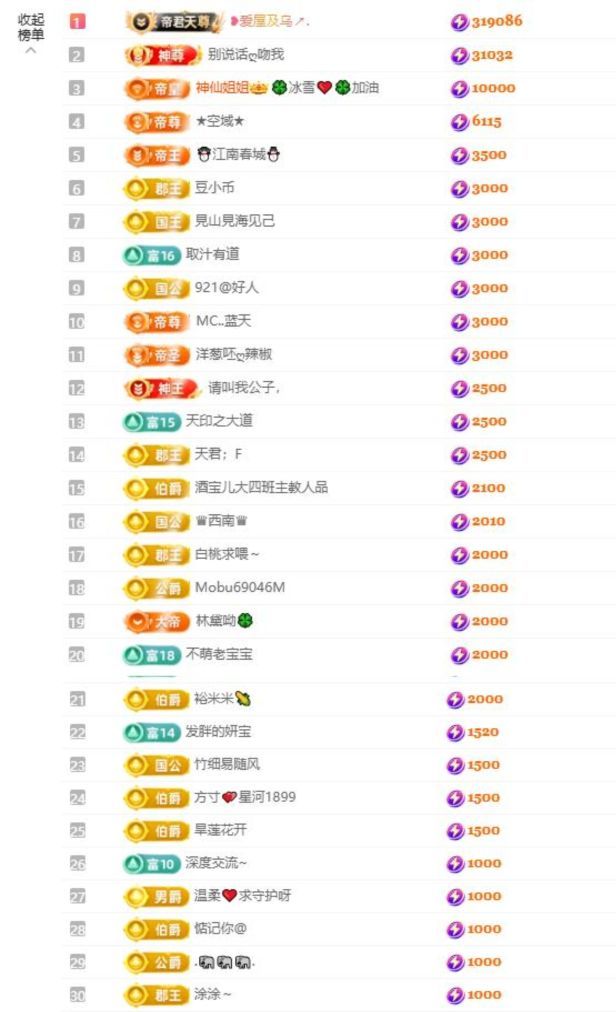Open rank 11 user 洋葱呸辣椒

click(x=233, y=354)
